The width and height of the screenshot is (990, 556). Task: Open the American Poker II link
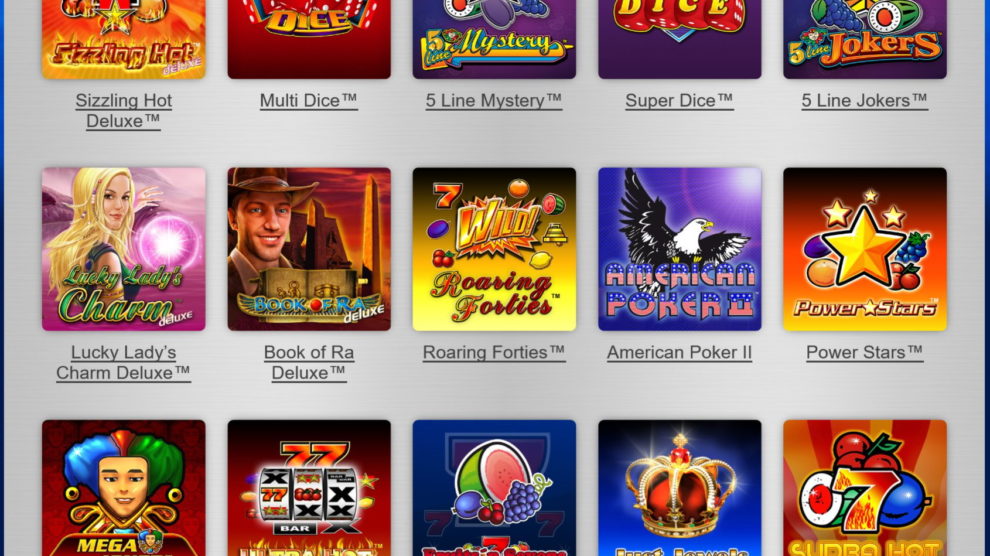[679, 353]
